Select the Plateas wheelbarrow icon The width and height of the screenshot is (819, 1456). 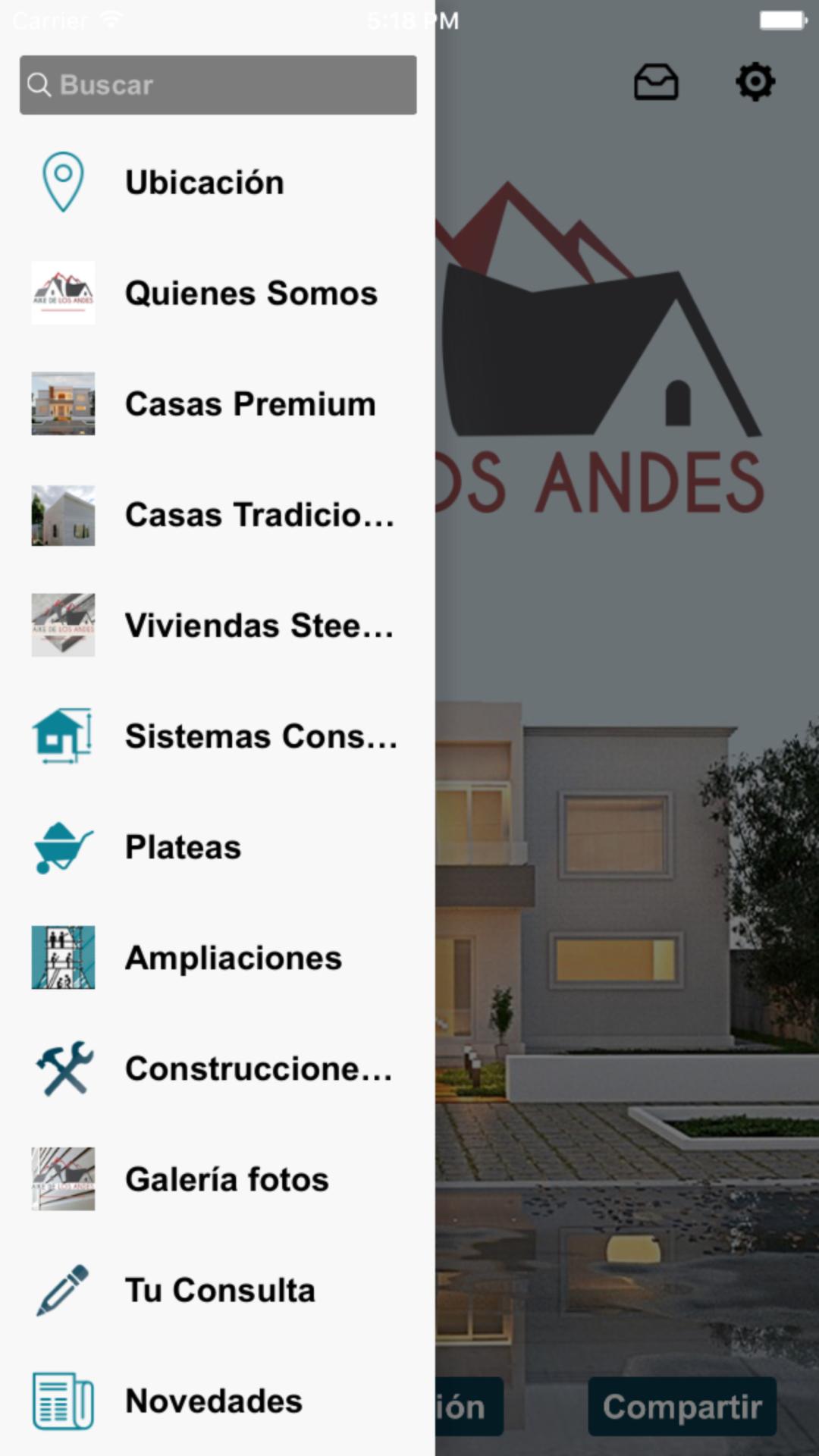click(x=63, y=846)
